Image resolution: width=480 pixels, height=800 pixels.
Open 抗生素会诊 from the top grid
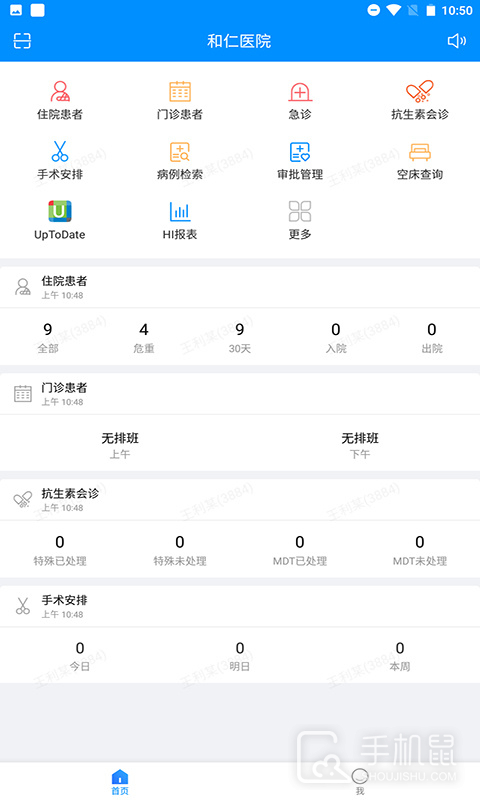tap(420, 101)
